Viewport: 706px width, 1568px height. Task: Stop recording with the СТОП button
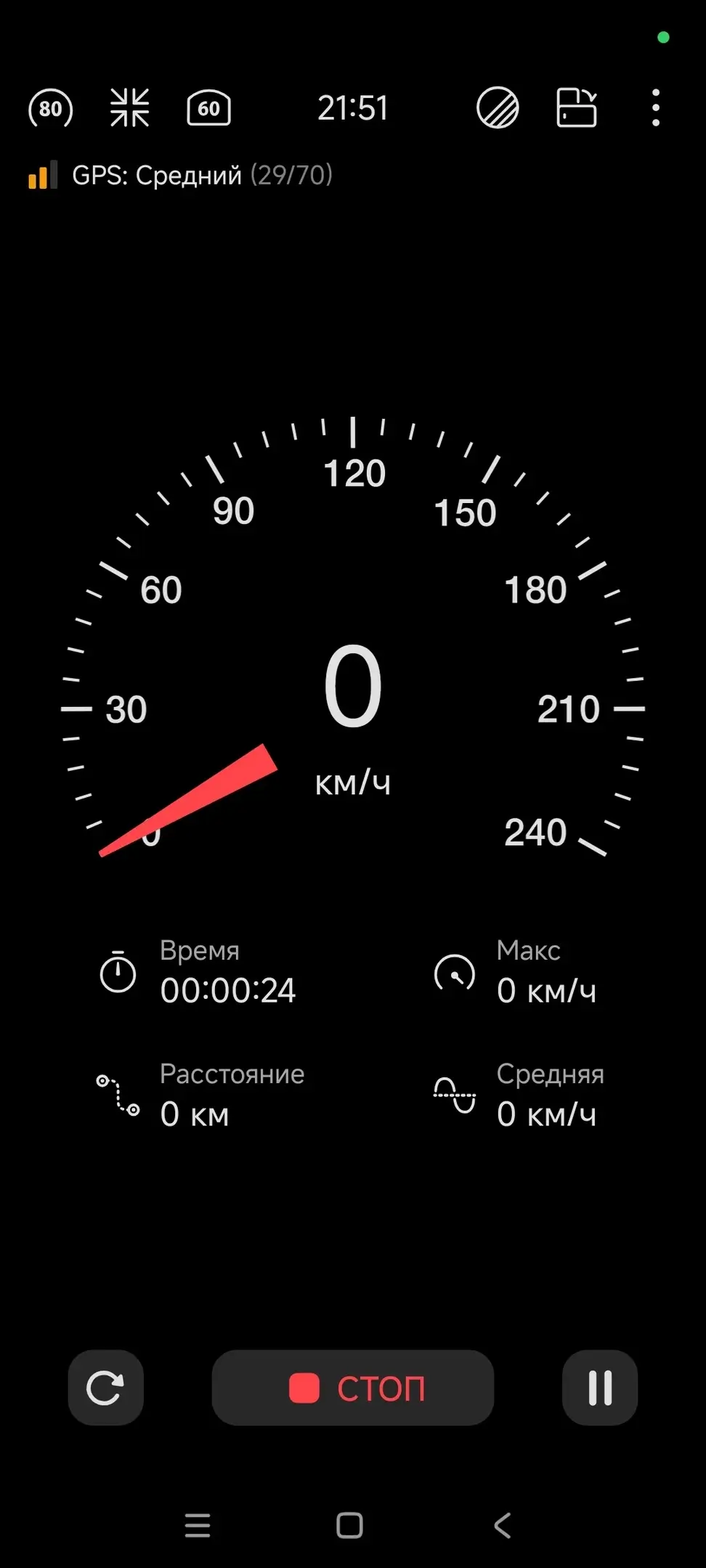tap(353, 1388)
